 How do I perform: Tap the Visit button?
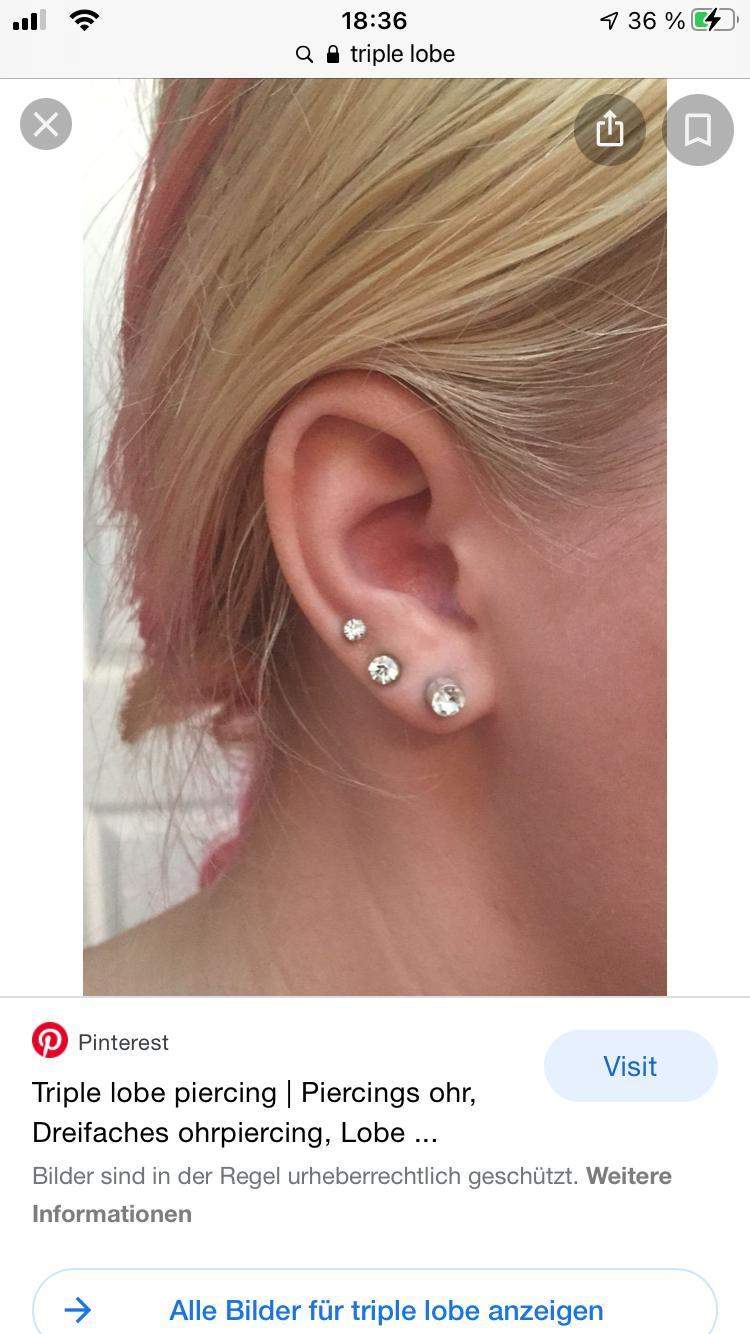tap(630, 1065)
